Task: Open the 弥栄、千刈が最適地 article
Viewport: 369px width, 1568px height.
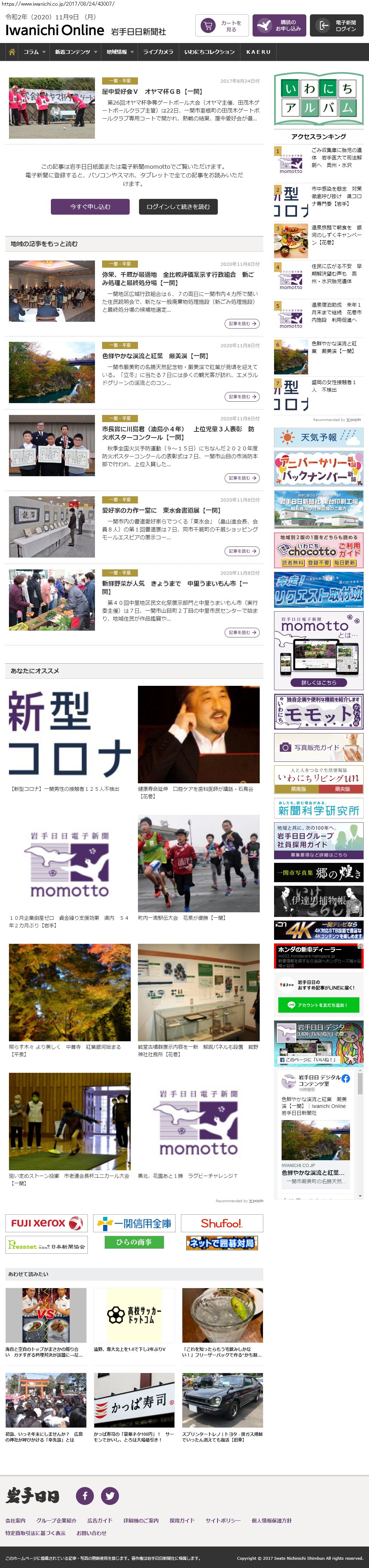Action: click(x=177, y=278)
